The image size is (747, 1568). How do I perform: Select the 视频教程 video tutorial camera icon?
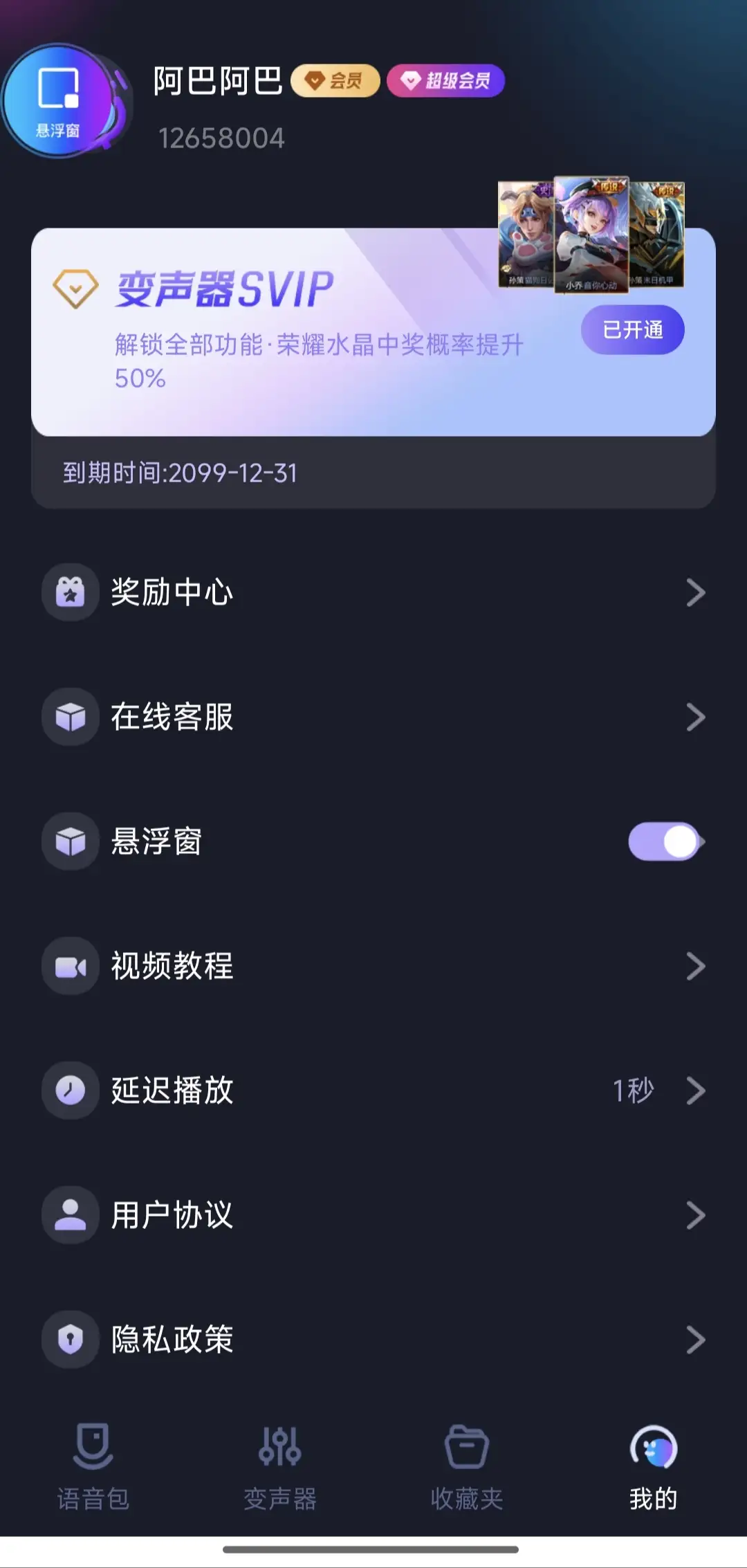coord(69,966)
